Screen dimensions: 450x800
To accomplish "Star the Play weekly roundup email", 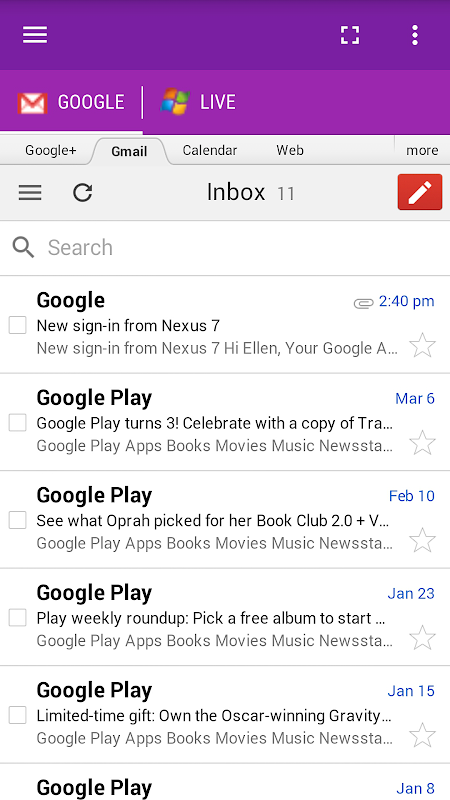I will [422, 638].
